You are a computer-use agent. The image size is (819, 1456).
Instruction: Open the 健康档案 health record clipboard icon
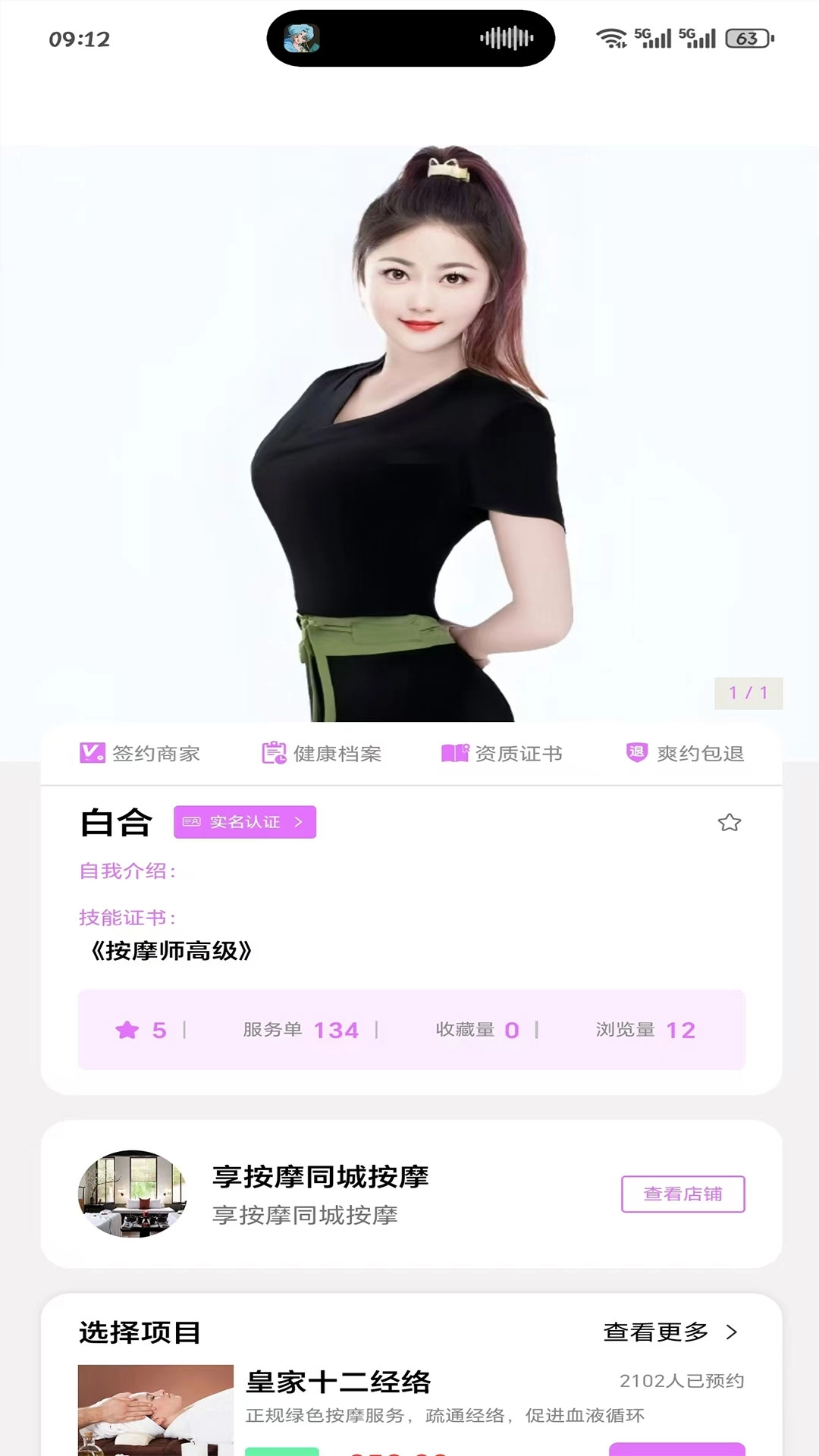coord(273,754)
